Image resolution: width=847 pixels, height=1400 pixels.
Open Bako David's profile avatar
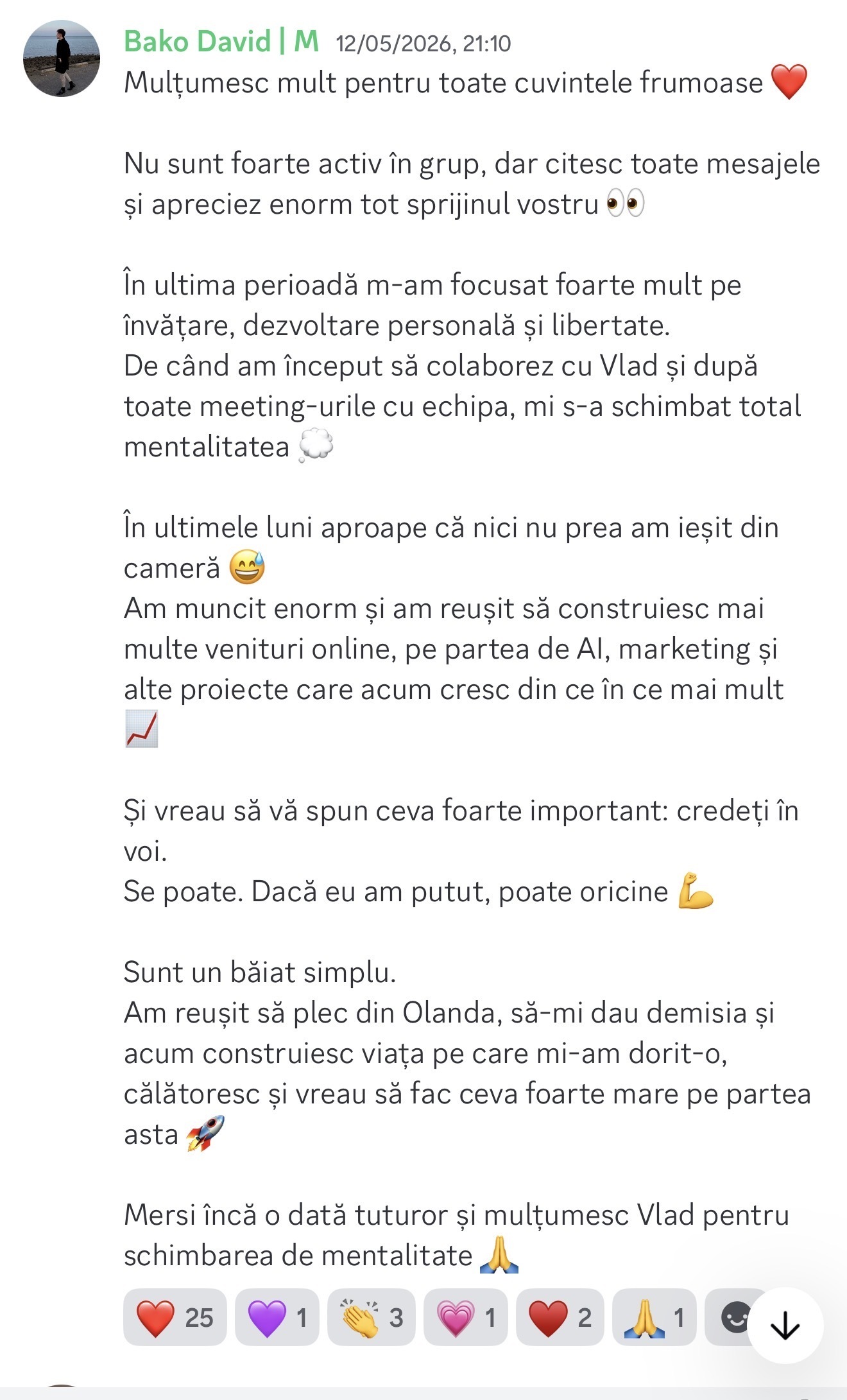coord(62,58)
